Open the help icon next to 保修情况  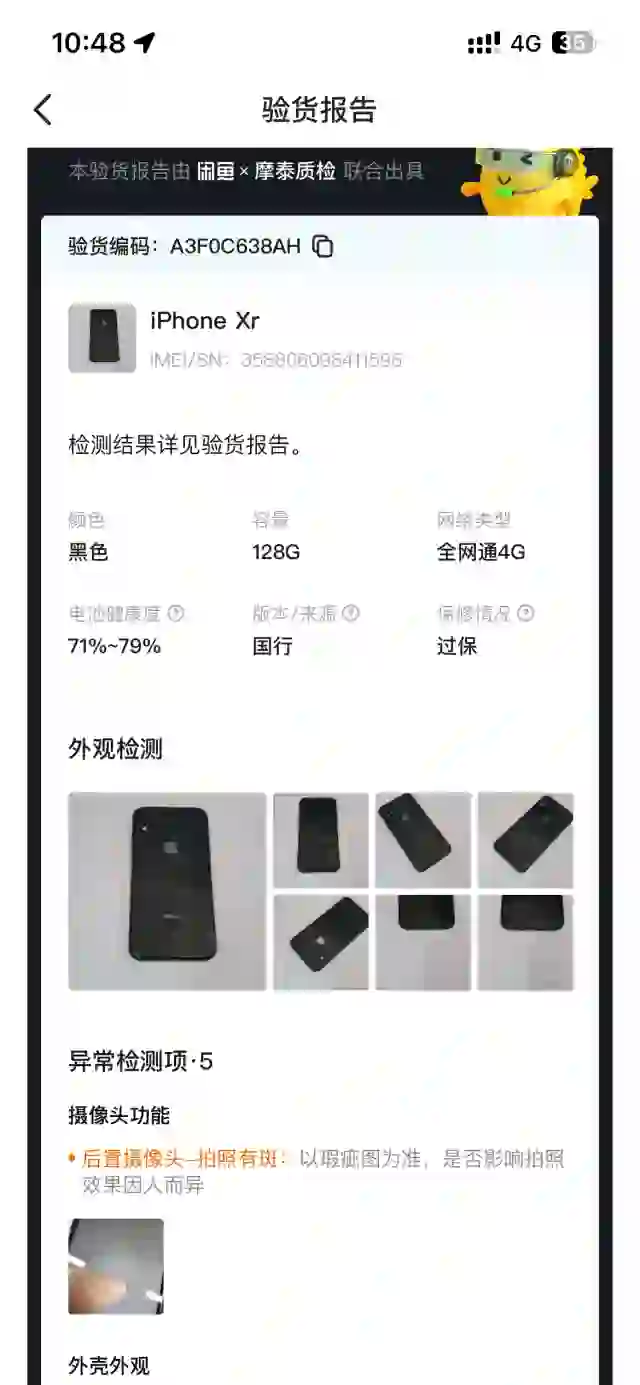[x=525, y=613]
